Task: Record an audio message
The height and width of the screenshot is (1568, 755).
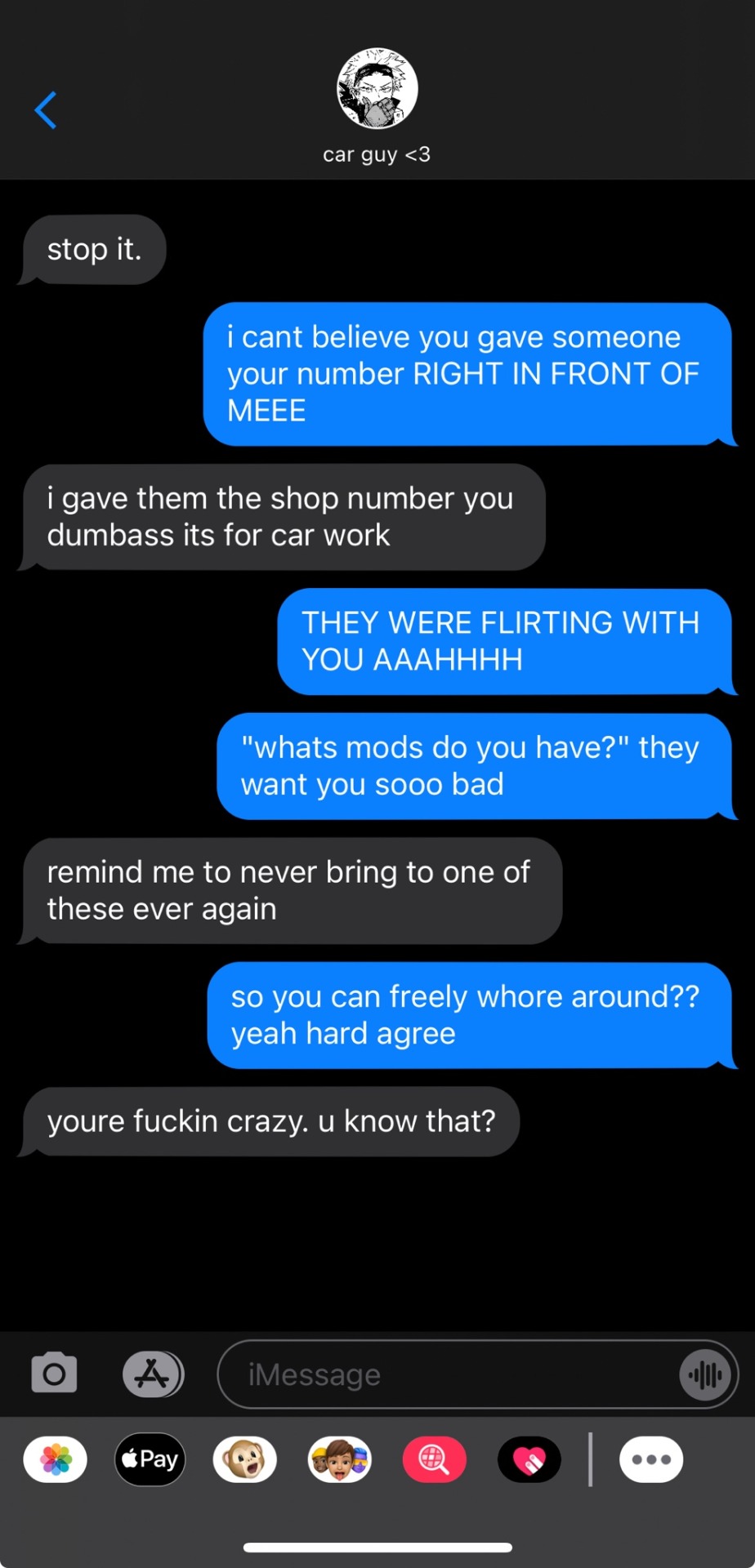Action: coord(705,1374)
